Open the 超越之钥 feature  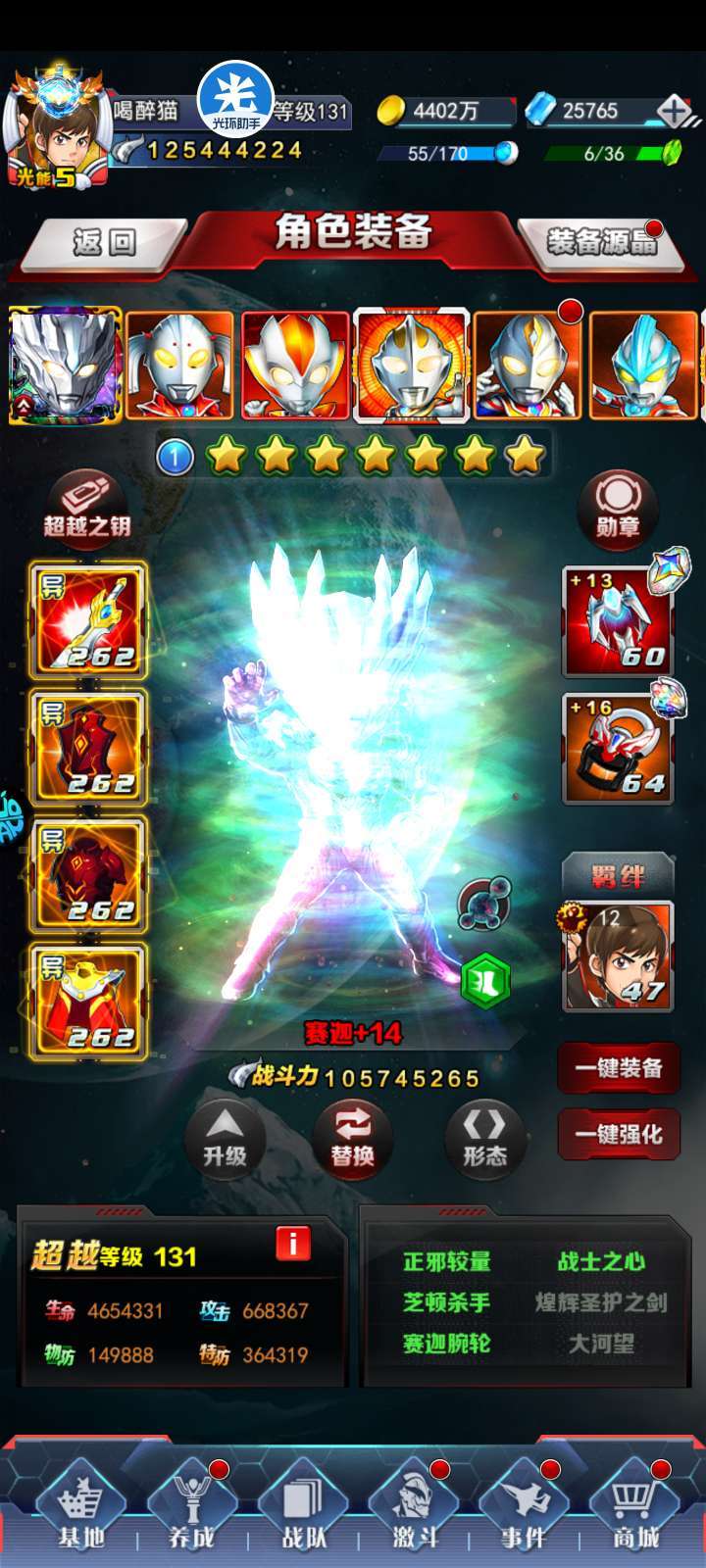87,505
